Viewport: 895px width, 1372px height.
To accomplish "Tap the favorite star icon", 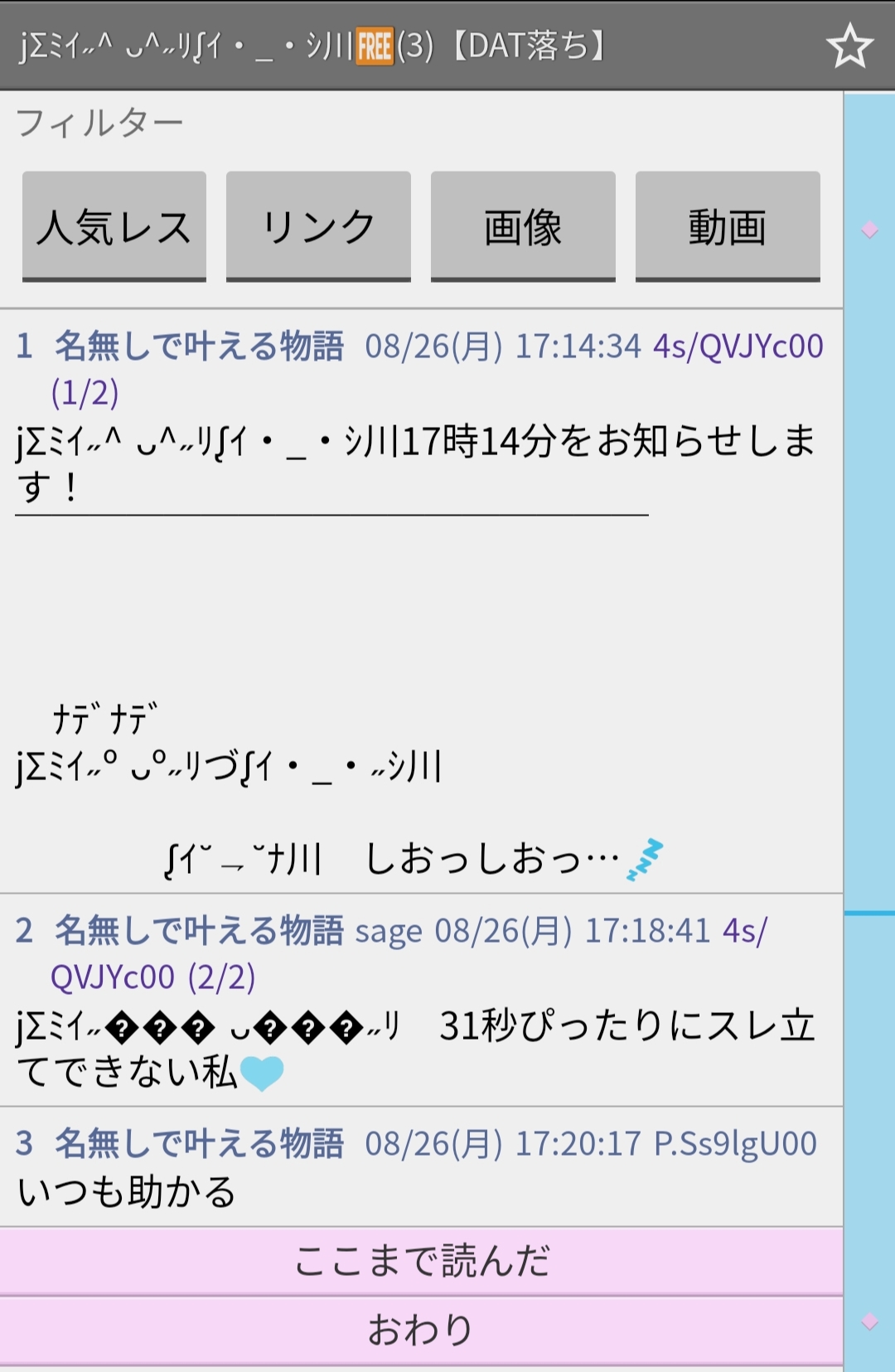I will point(849,46).
